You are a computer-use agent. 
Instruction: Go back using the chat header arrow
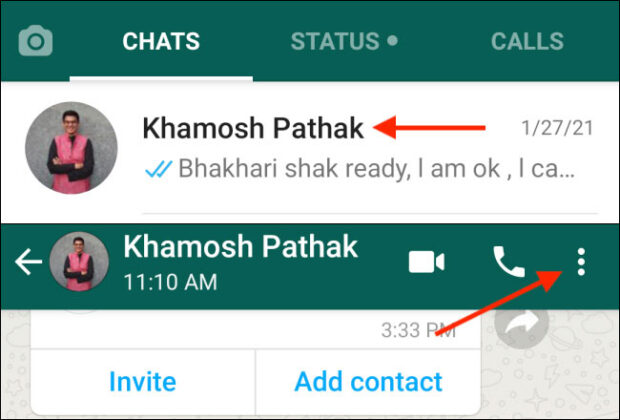pos(28,263)
